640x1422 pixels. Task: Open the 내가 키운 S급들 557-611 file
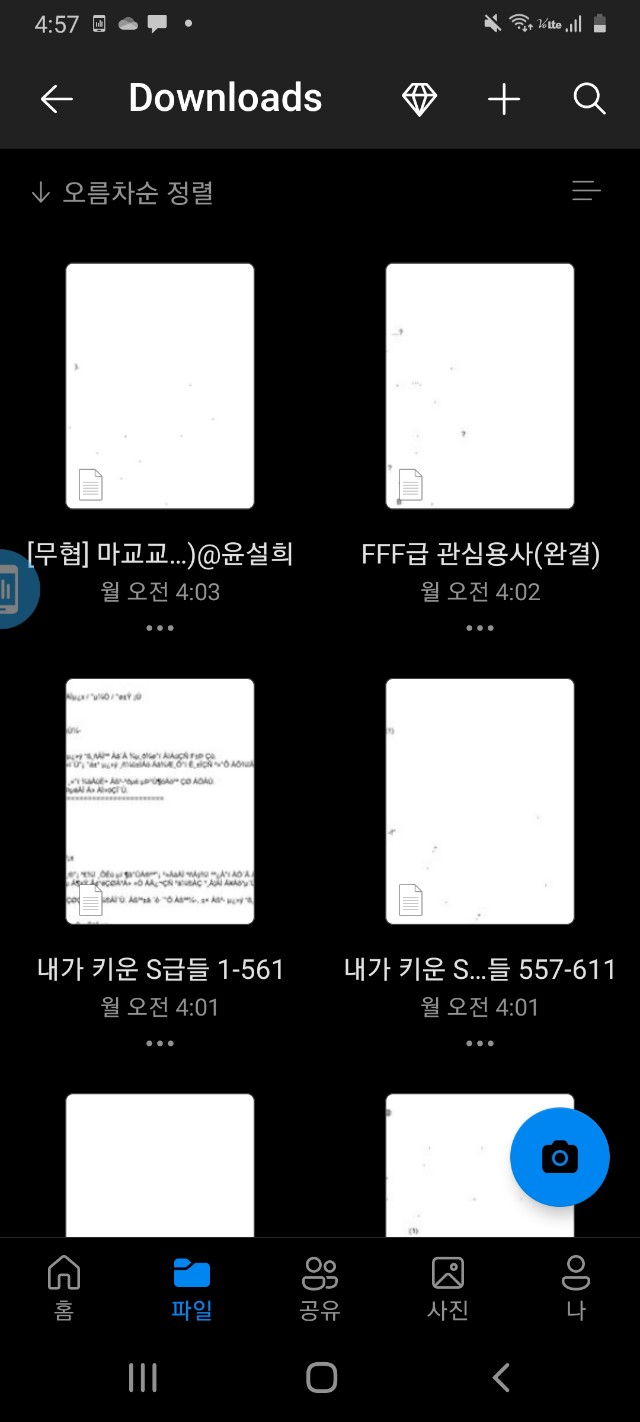pos(480,801)
